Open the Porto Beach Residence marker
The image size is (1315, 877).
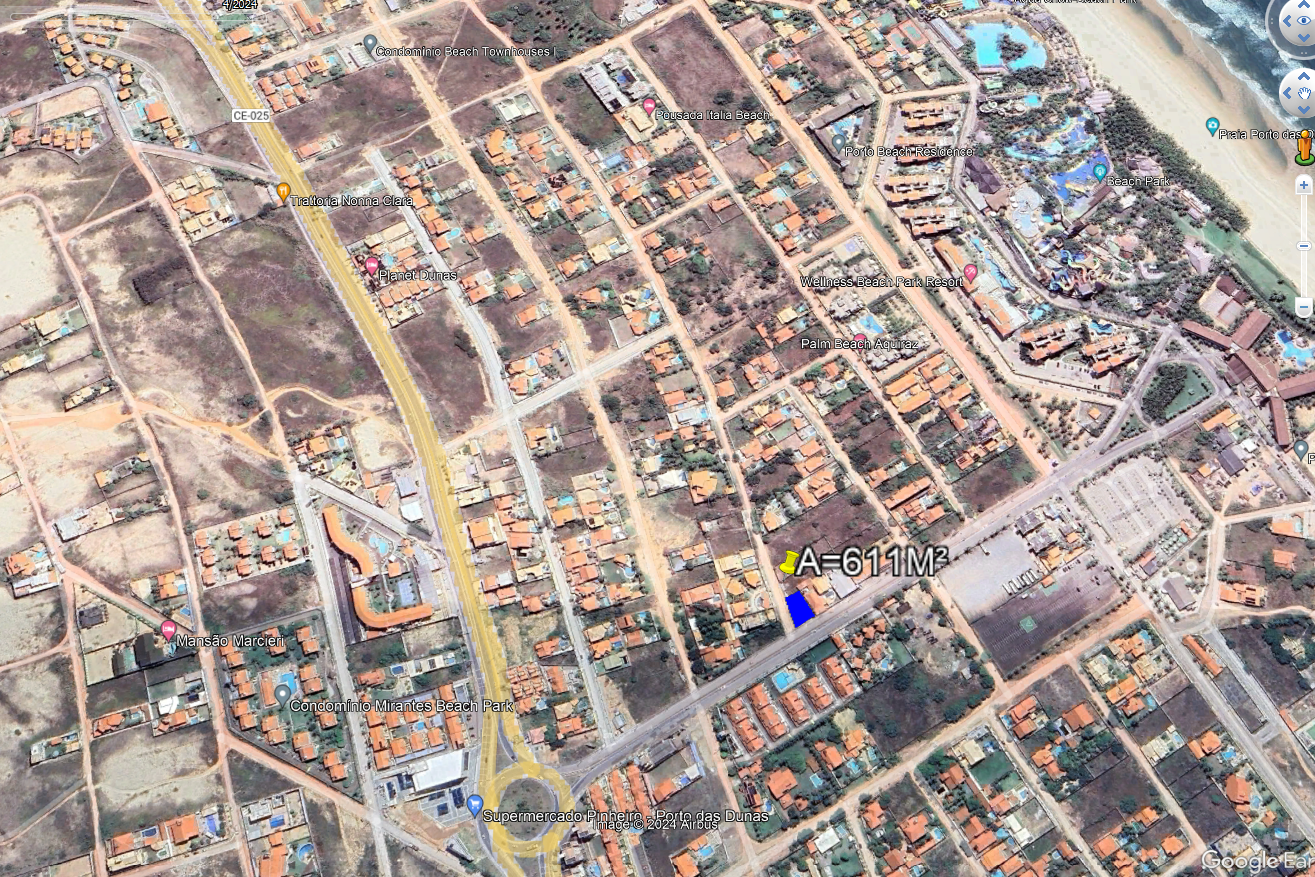pos(839,142)
